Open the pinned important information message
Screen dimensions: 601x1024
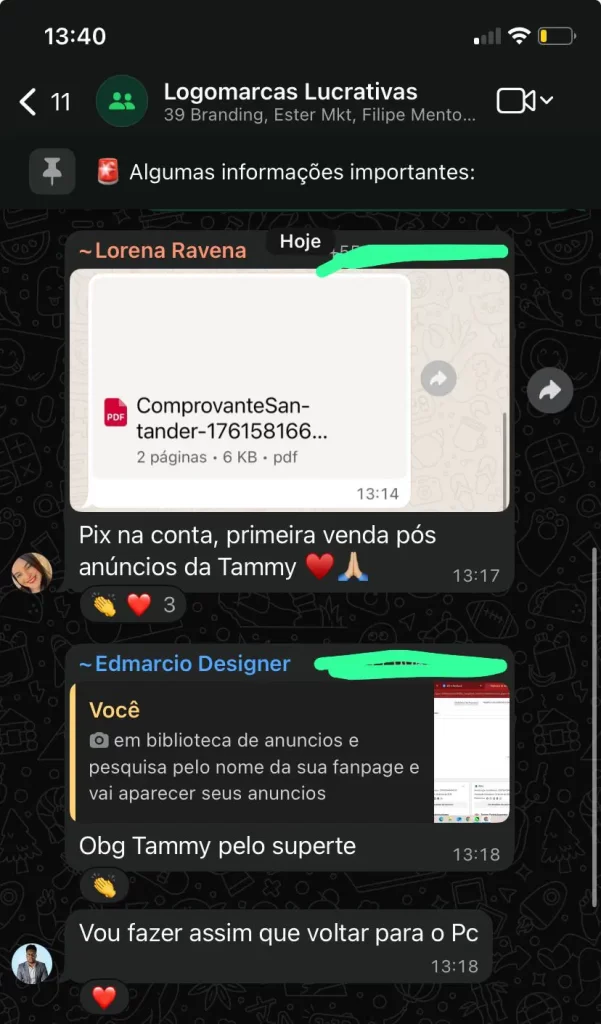click(300, 172)
